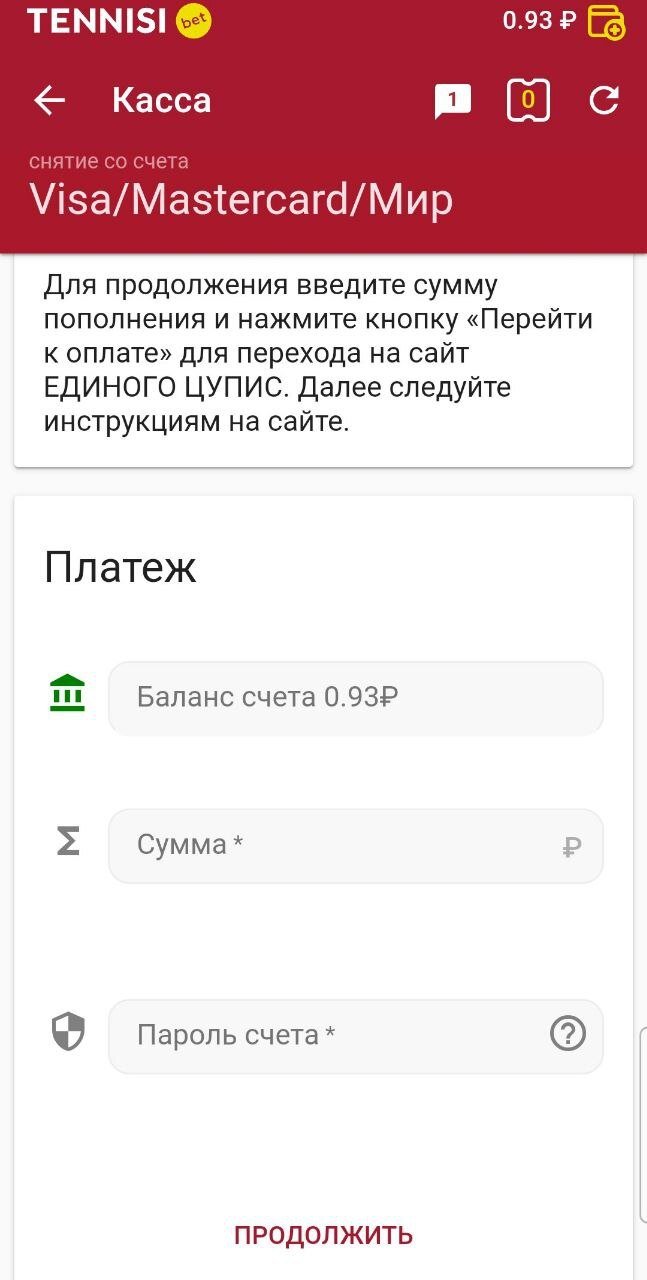Tap the ПРОДОЛЖИТЬ button
The image size is (647, 1280).
coord(323,1235)
